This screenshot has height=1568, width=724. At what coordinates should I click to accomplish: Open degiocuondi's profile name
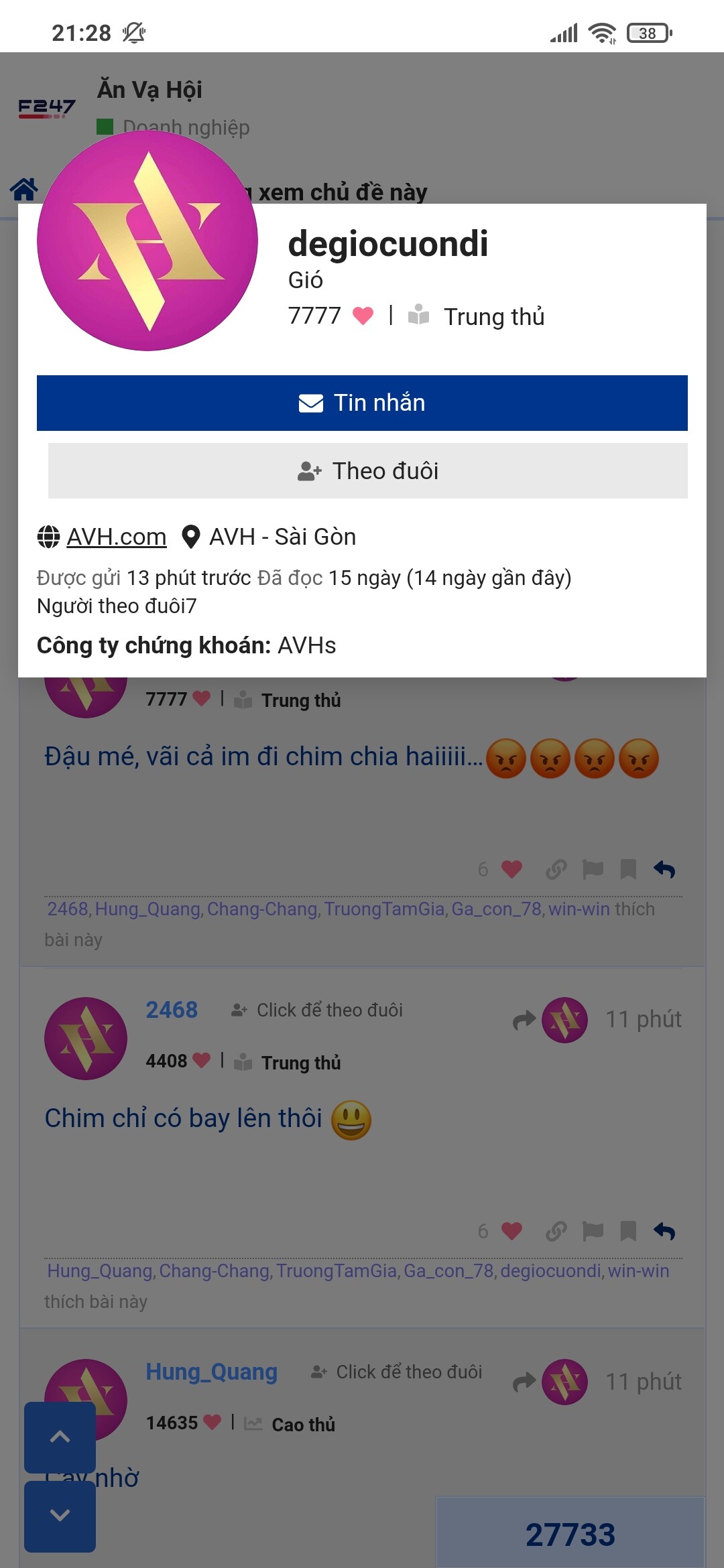pyautogui.click(x=387, y=243)
